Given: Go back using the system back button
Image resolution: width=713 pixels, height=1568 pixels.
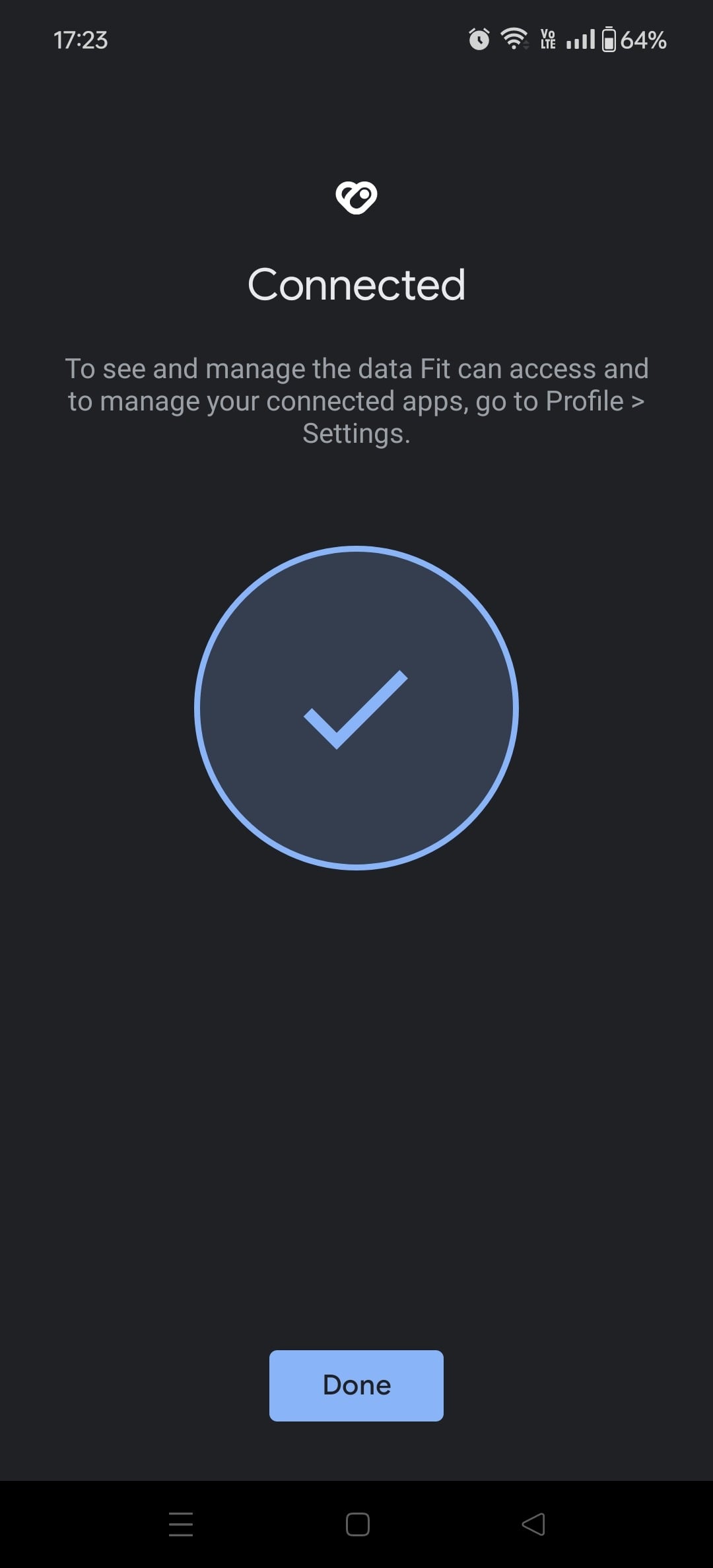Looking at the screenshot, I should click(533, 1524).
